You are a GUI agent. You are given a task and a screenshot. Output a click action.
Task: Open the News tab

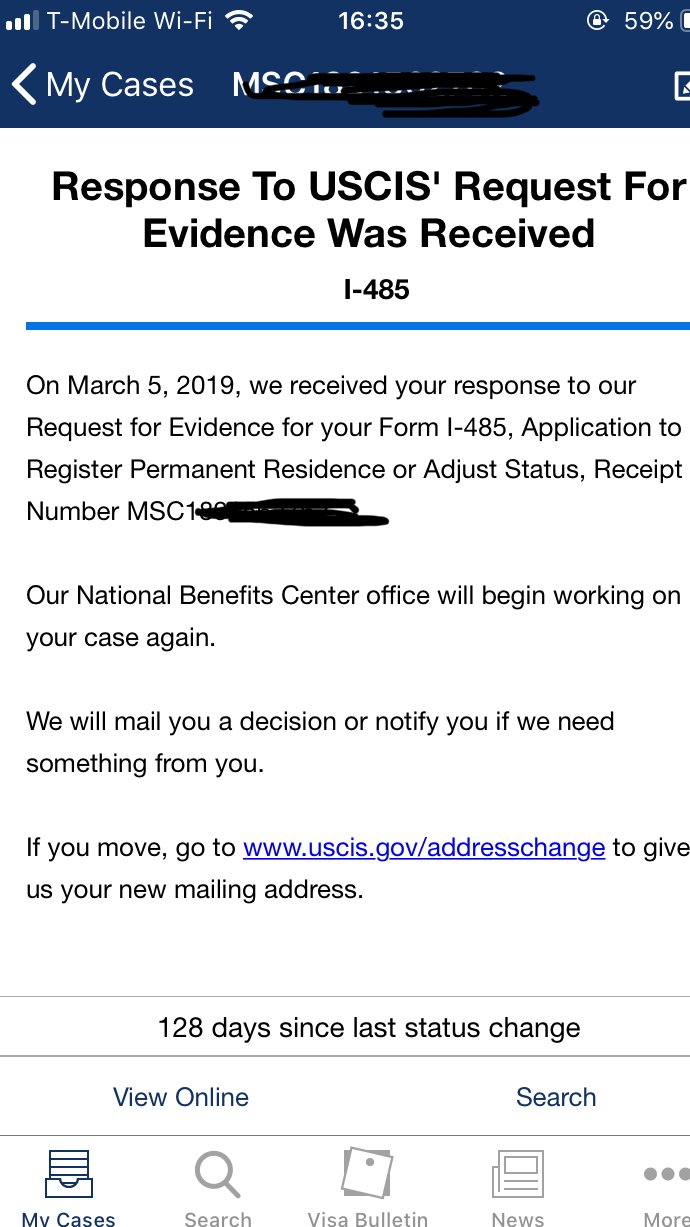coord(517,1187)
